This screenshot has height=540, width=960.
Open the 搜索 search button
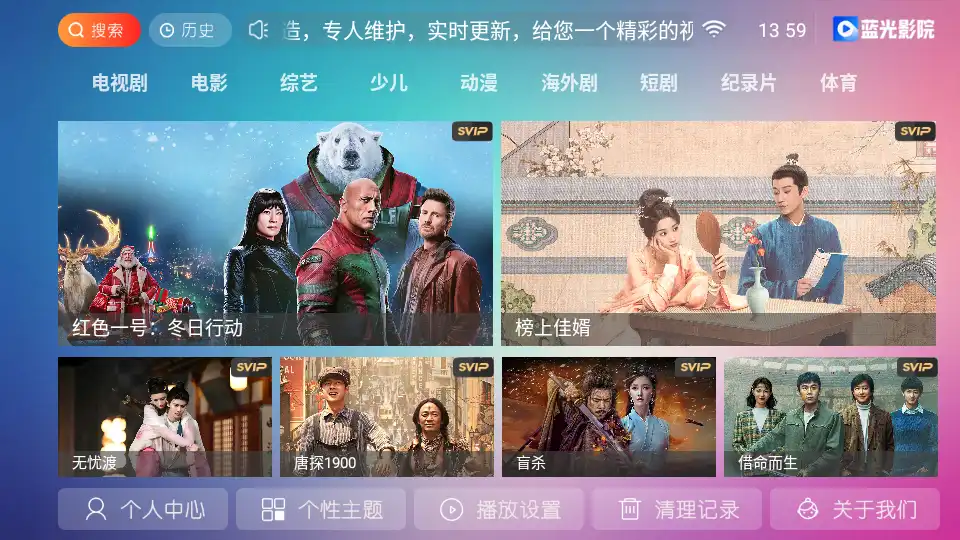99,30
